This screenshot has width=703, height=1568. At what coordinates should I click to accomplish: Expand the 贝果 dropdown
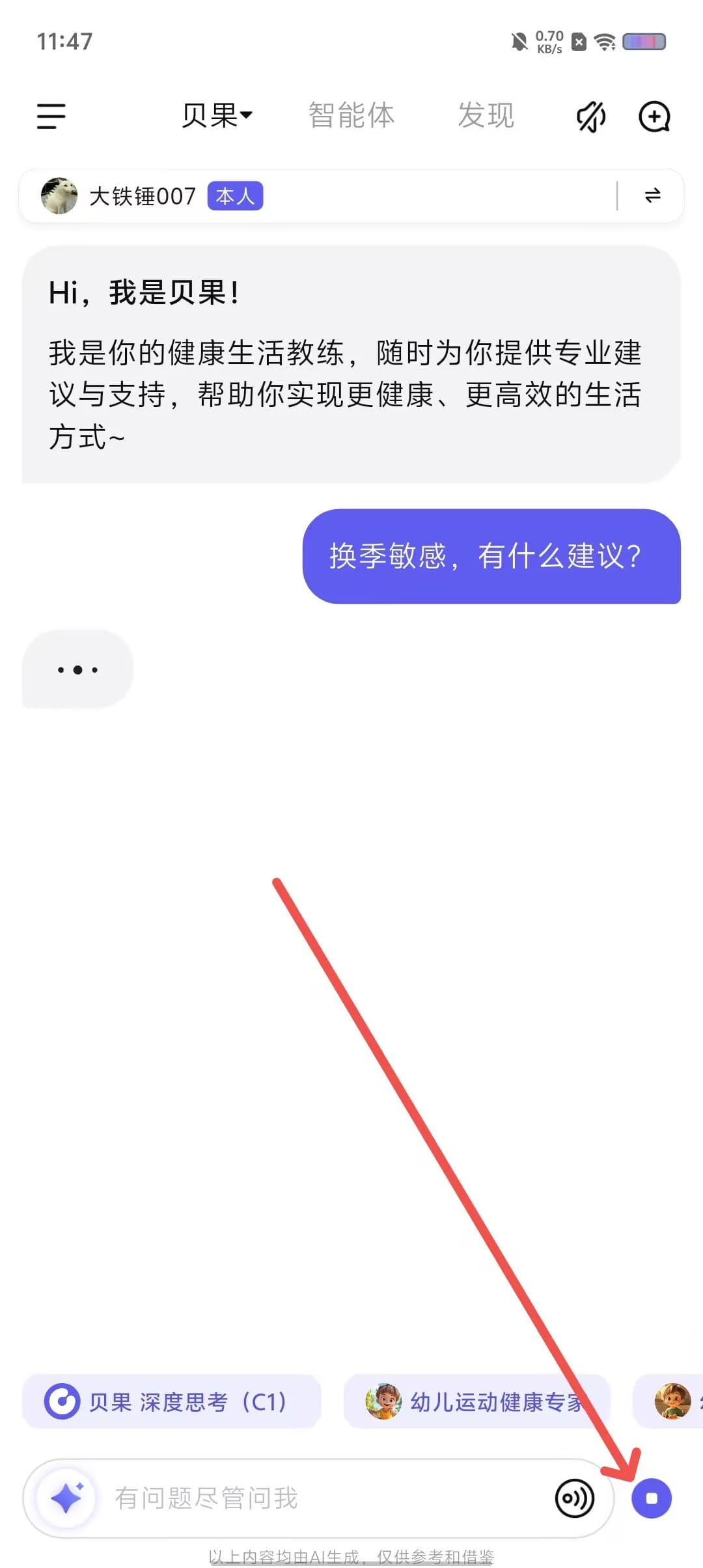[x=217, y=116]
